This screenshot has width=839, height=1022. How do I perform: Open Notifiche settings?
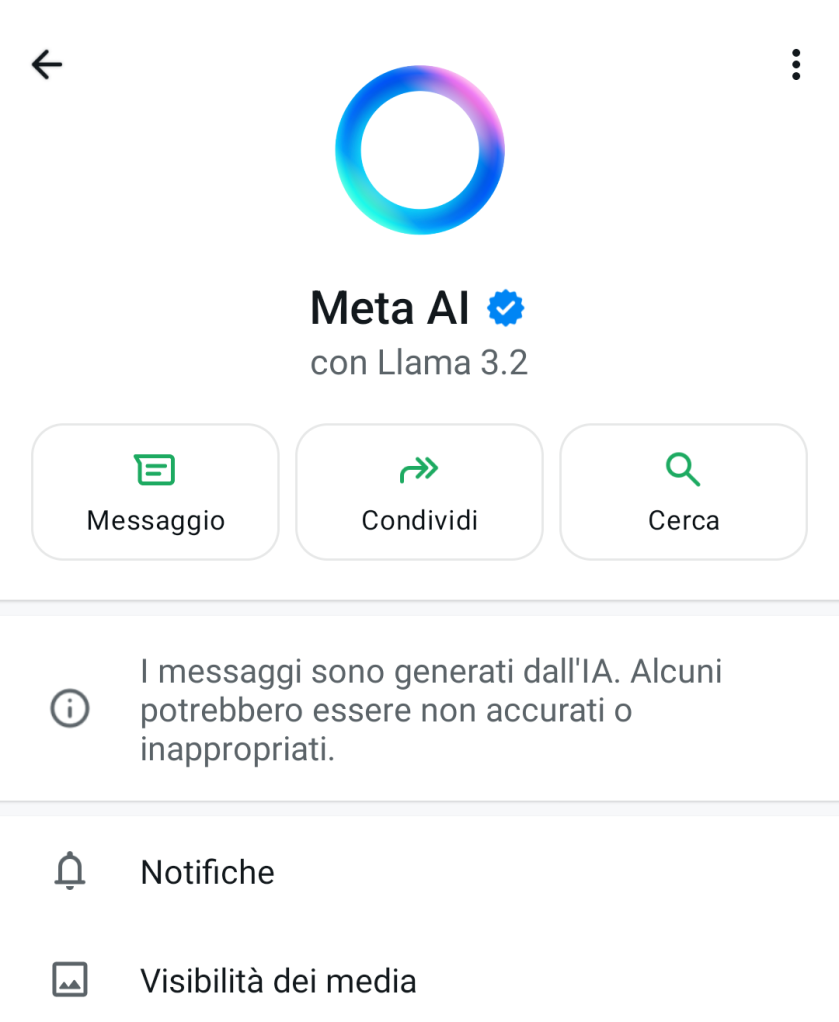[207, 872]
